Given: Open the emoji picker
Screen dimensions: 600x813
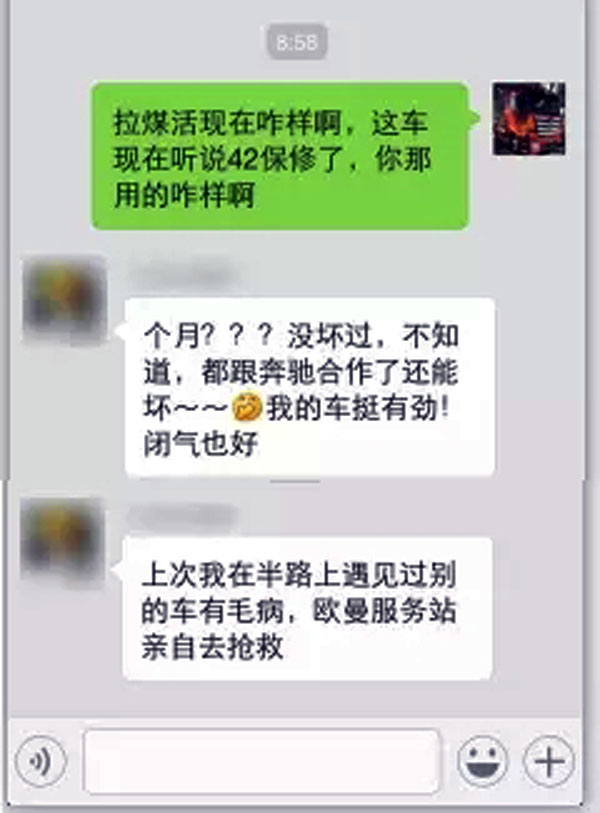Looking at the screenshot, I should [x=482, y=762].
